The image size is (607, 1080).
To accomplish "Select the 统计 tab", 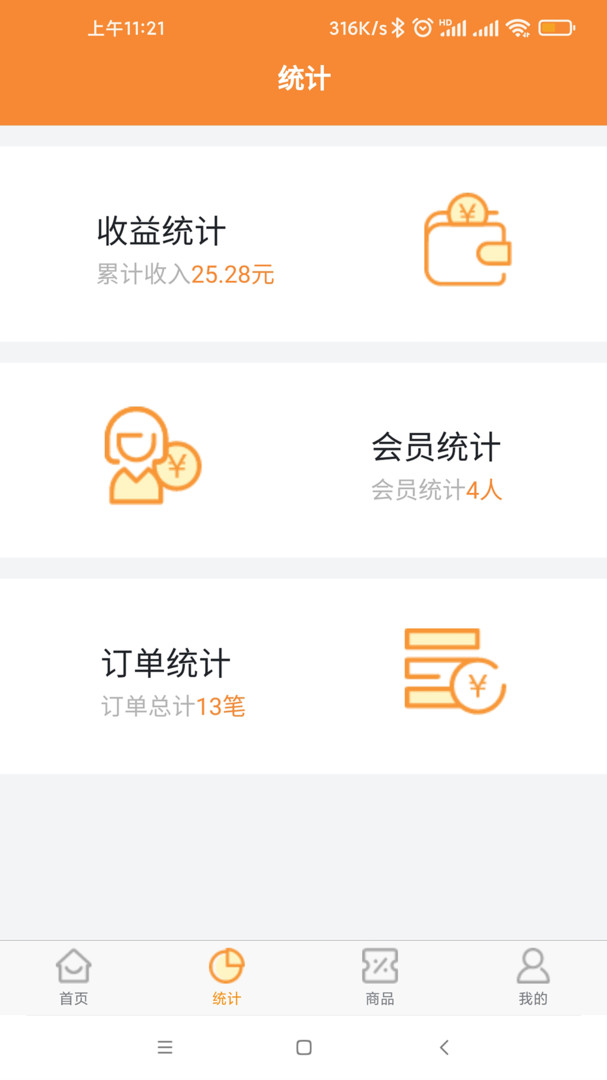I will point(227,978).
